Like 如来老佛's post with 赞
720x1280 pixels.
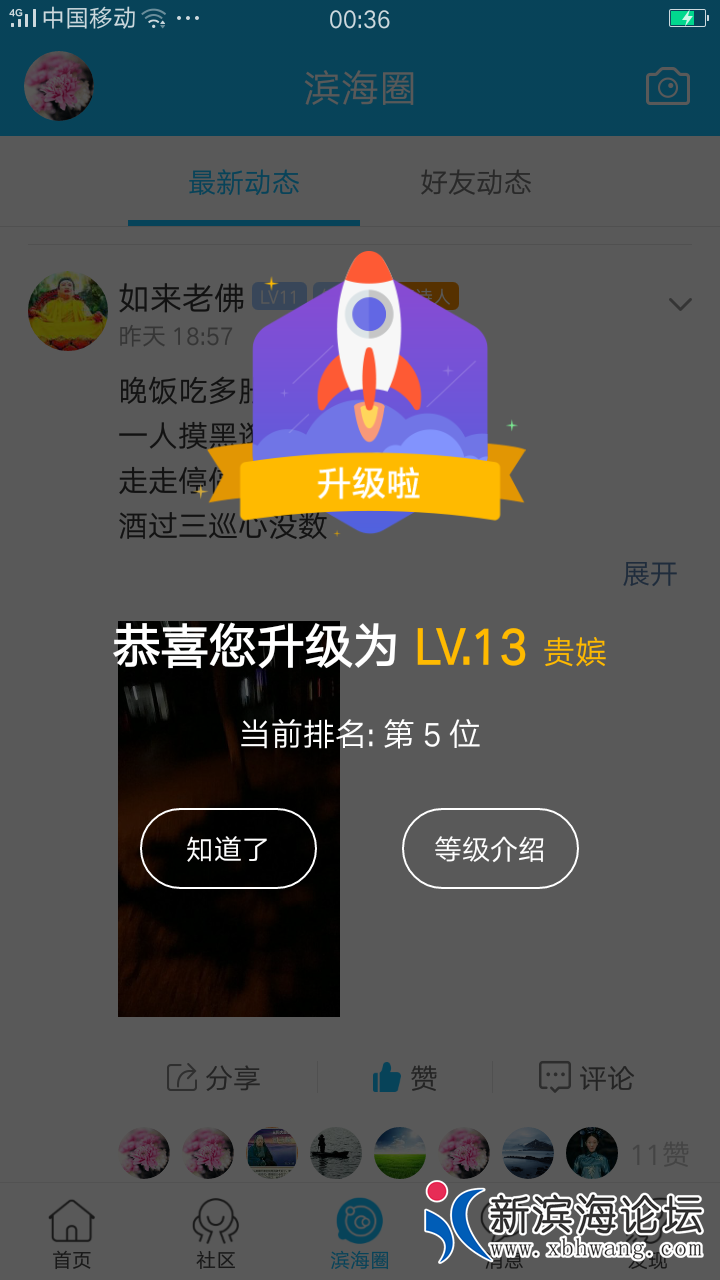point(405,1078)
